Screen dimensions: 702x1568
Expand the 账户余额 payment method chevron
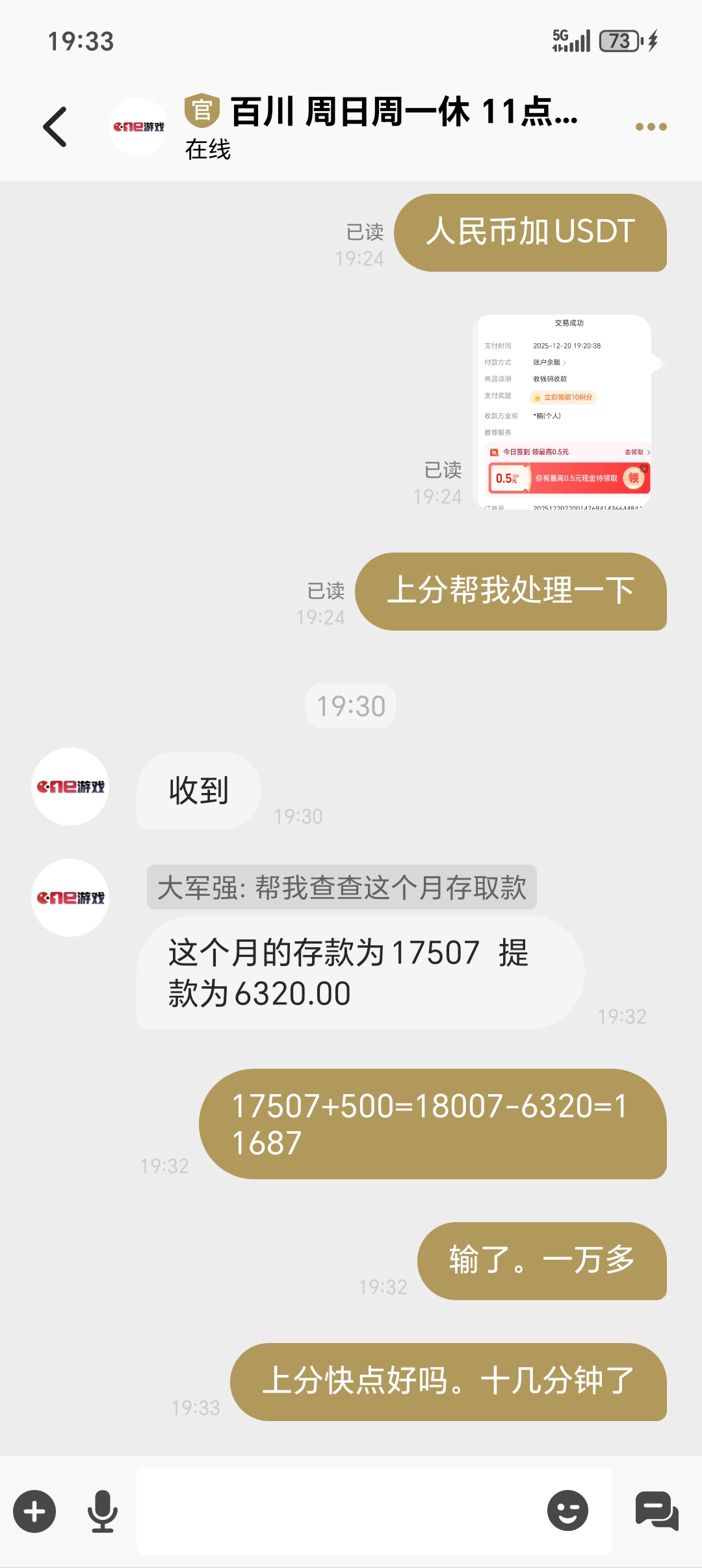565,362
